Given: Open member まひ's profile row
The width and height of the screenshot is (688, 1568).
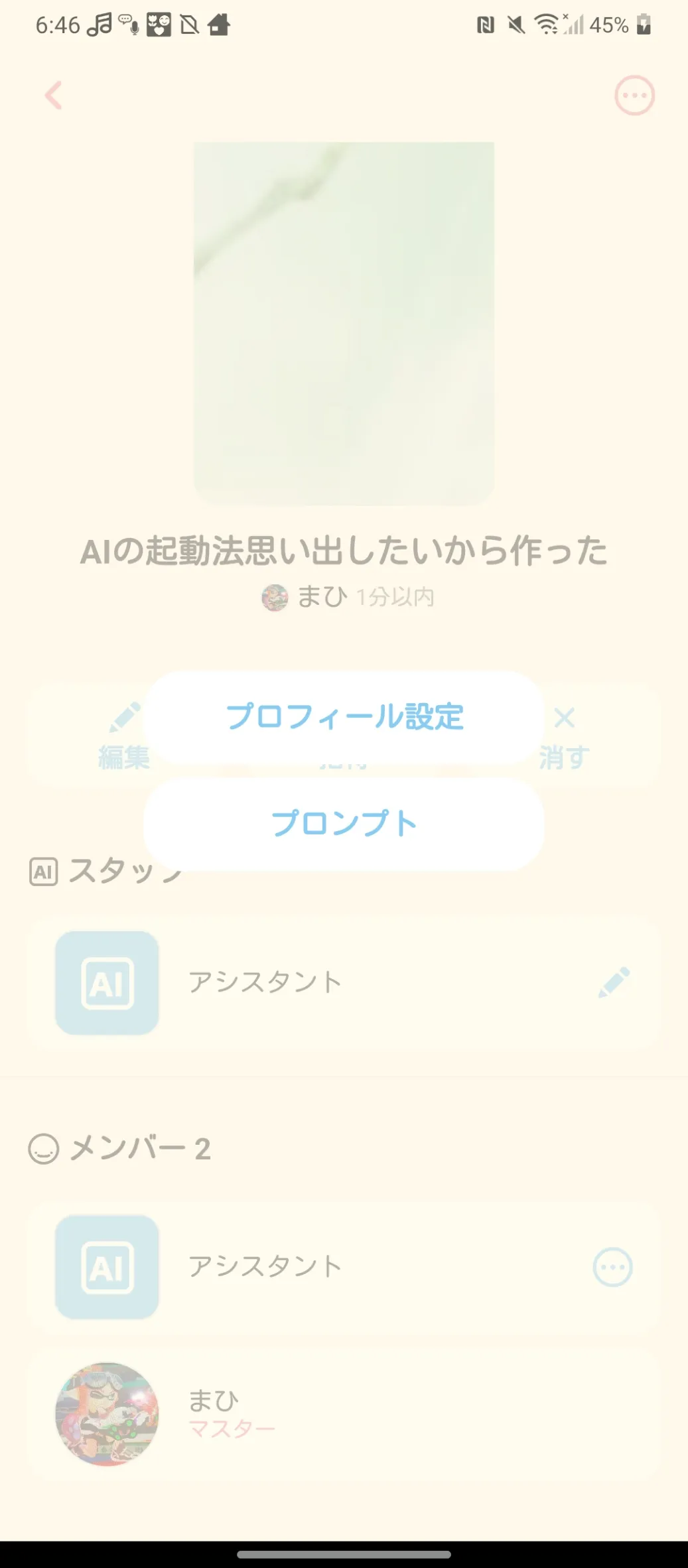Looking at the screenshot, I should point(344,1414).
